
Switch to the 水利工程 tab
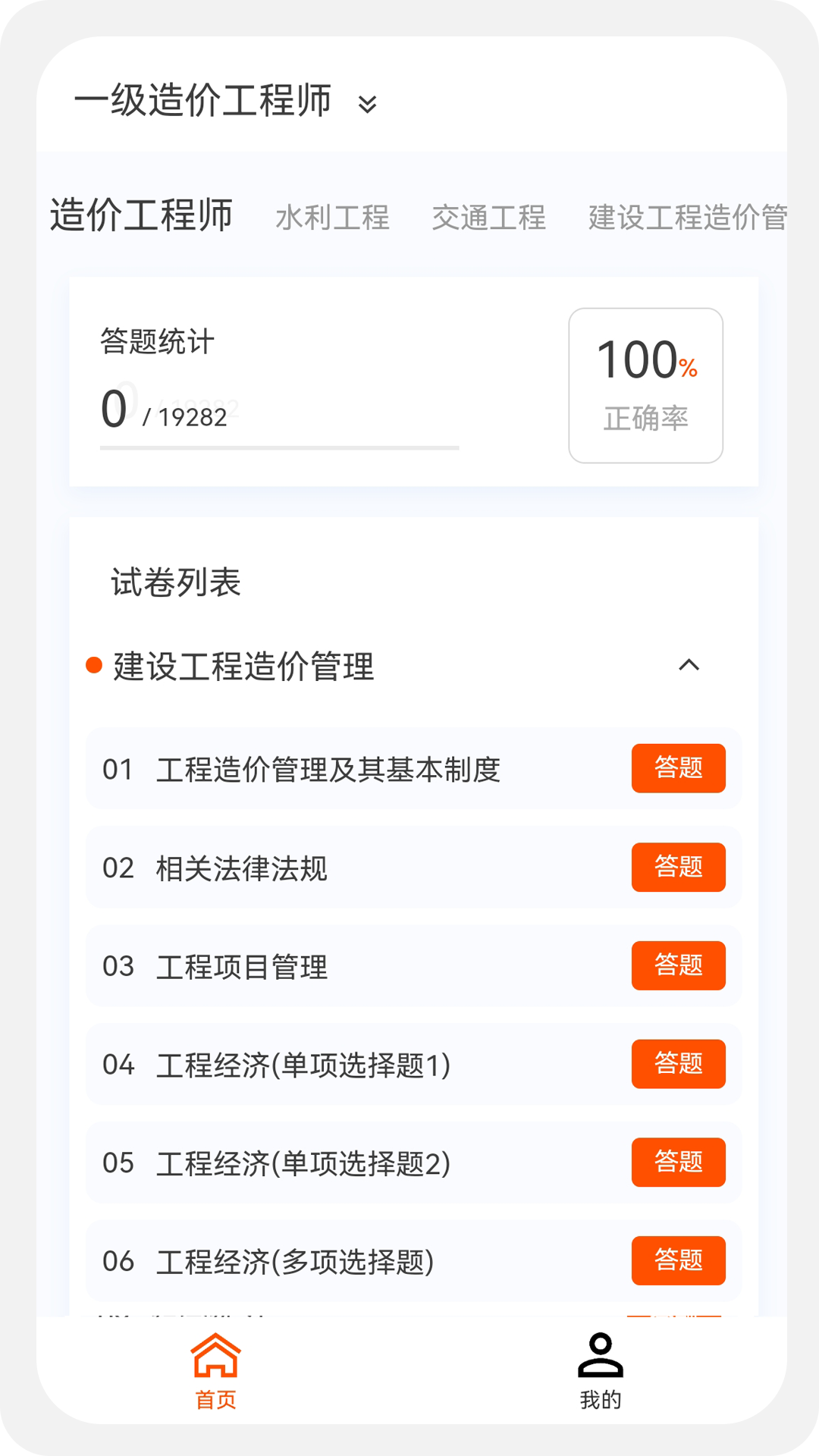(x=334, y=218)
